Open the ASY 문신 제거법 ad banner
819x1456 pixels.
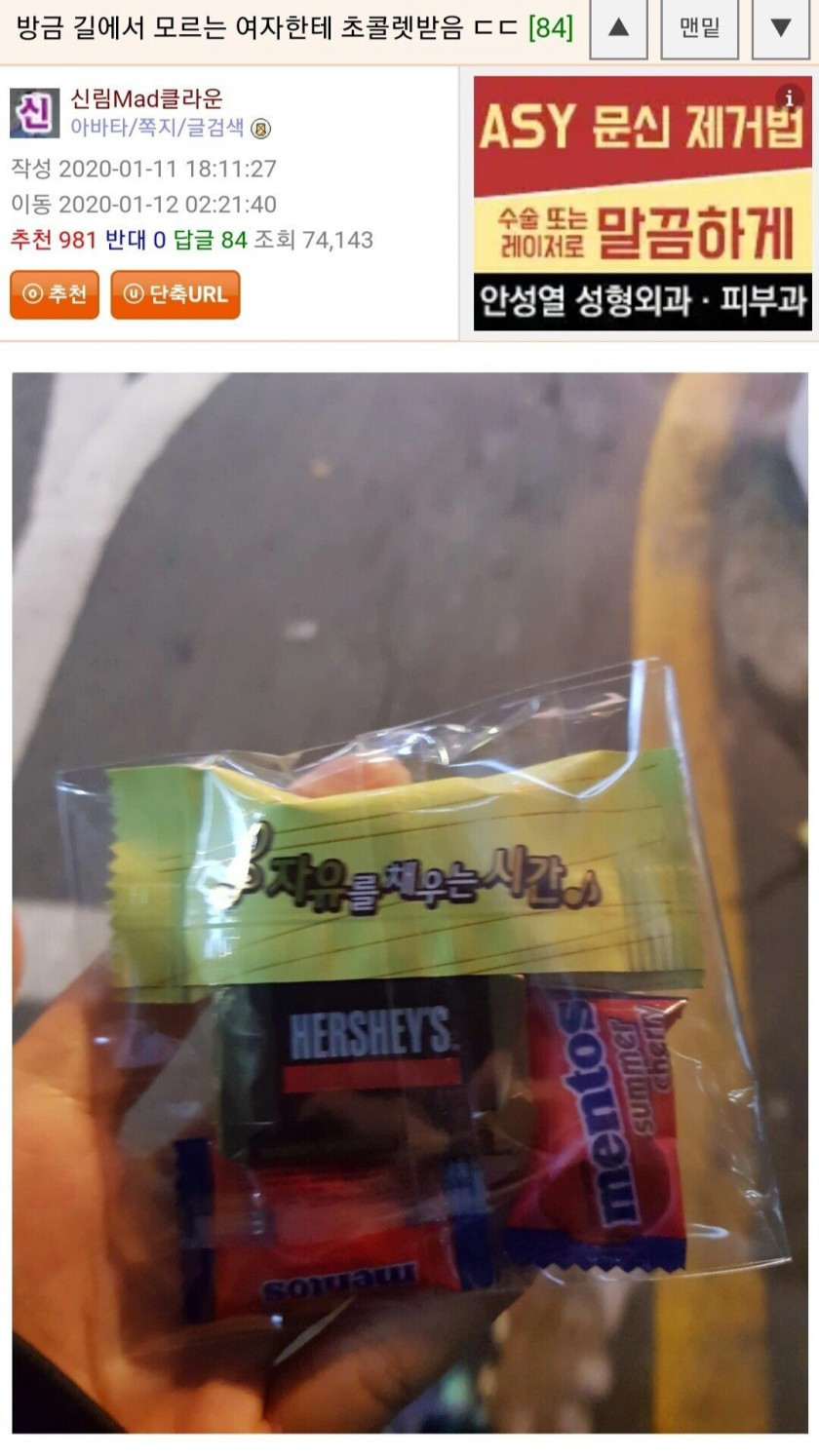[642, 204]
